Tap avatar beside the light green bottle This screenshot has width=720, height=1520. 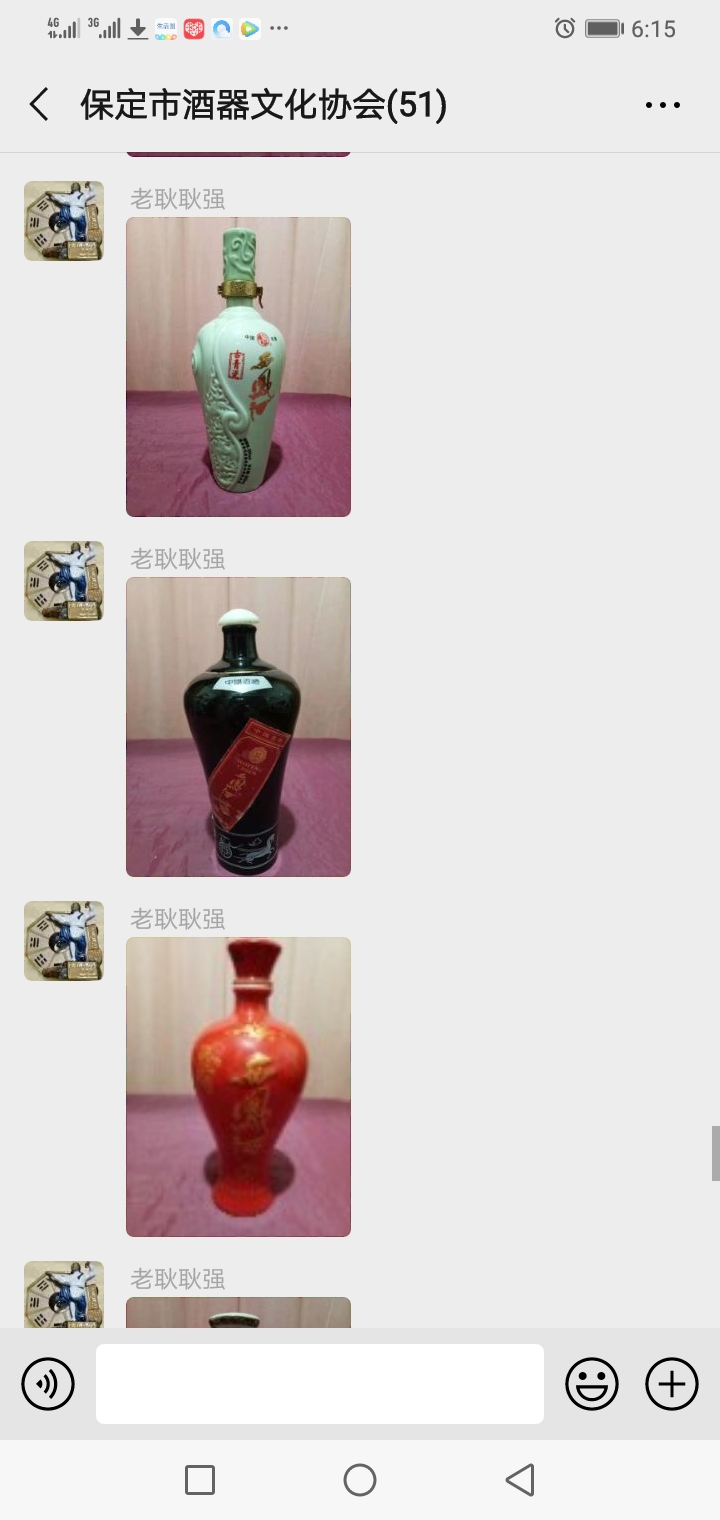point(64,221)
